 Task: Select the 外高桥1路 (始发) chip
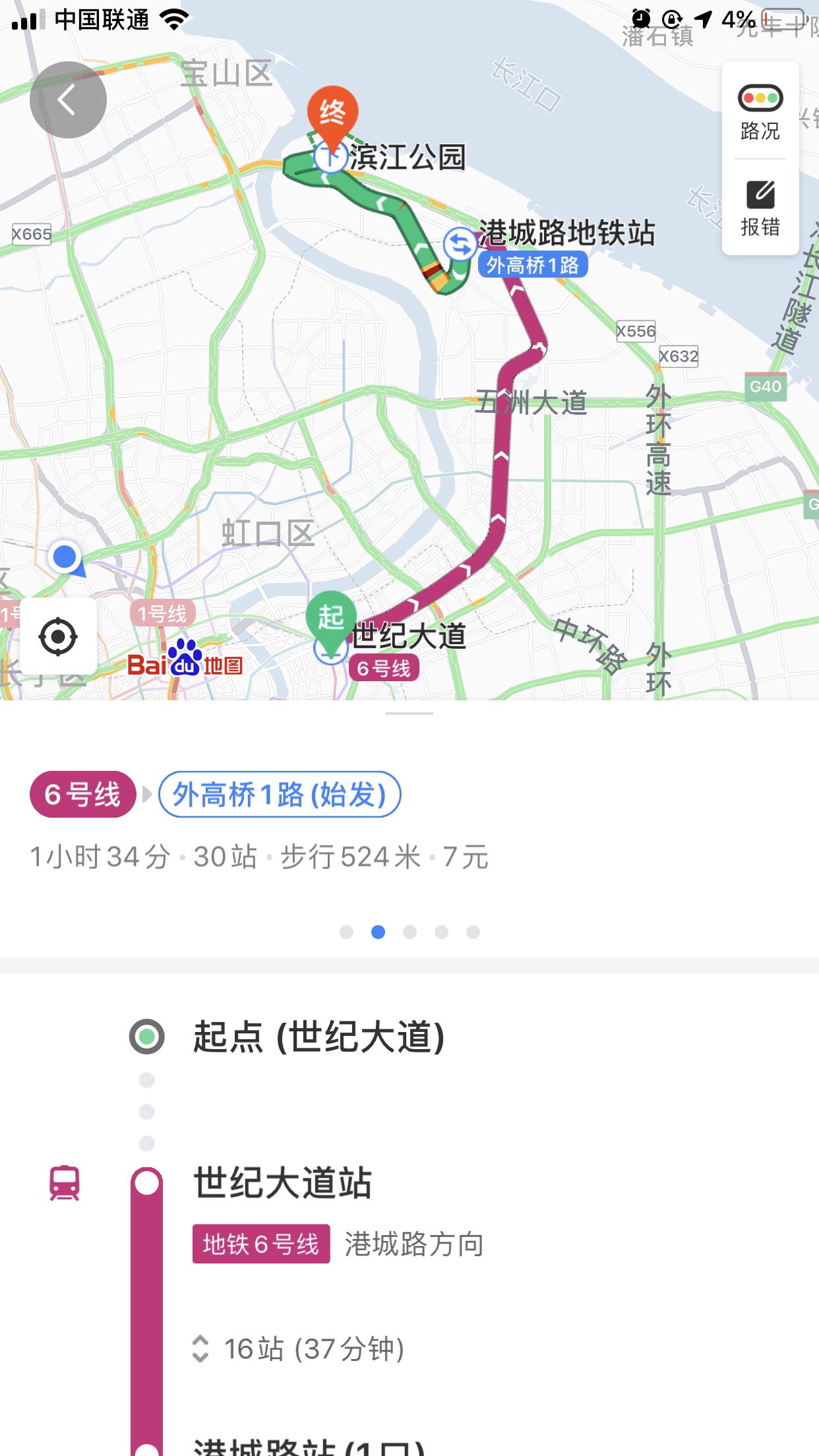280,794
